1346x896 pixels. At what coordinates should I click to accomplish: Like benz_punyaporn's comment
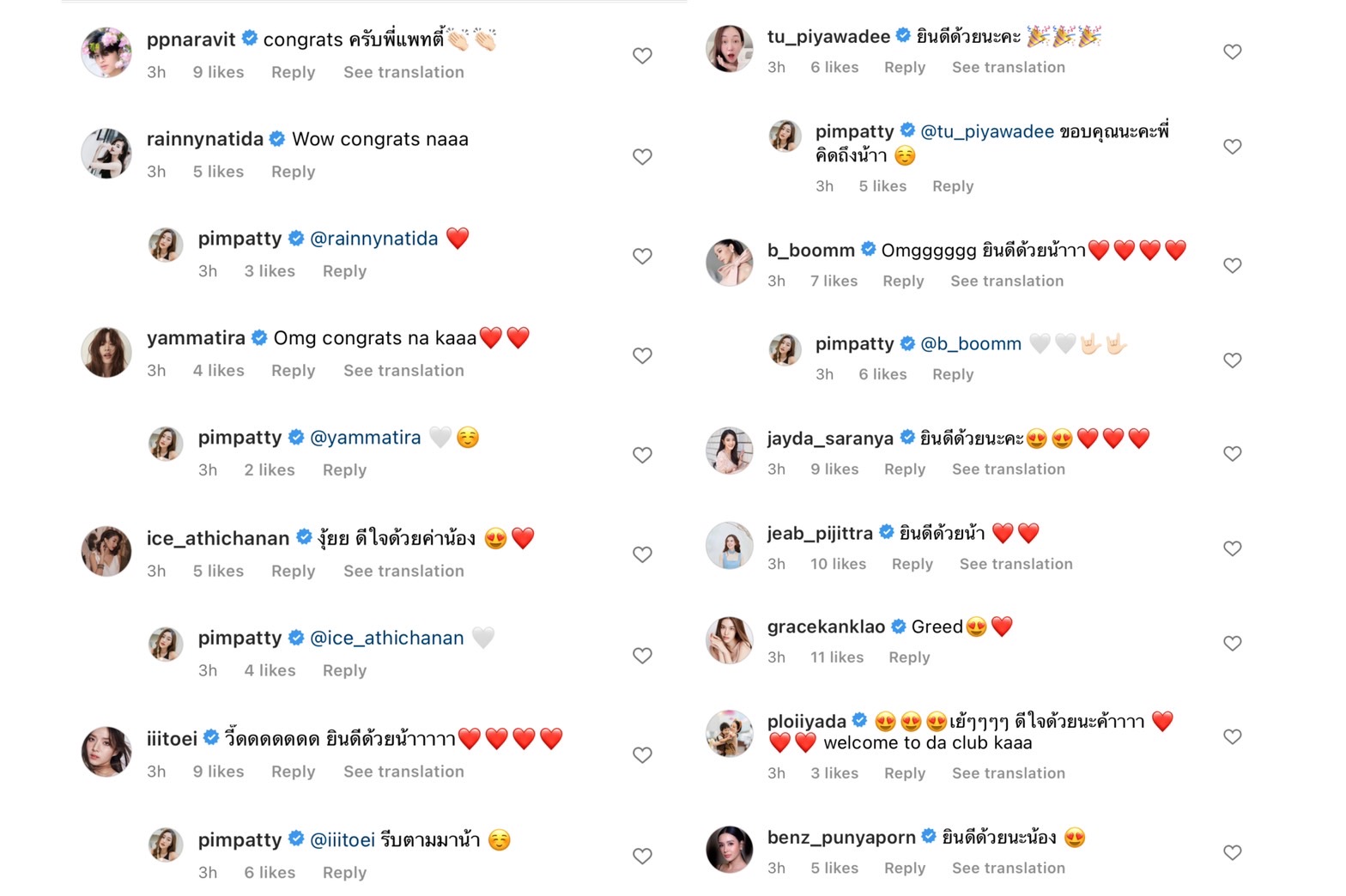(1232, 852)
